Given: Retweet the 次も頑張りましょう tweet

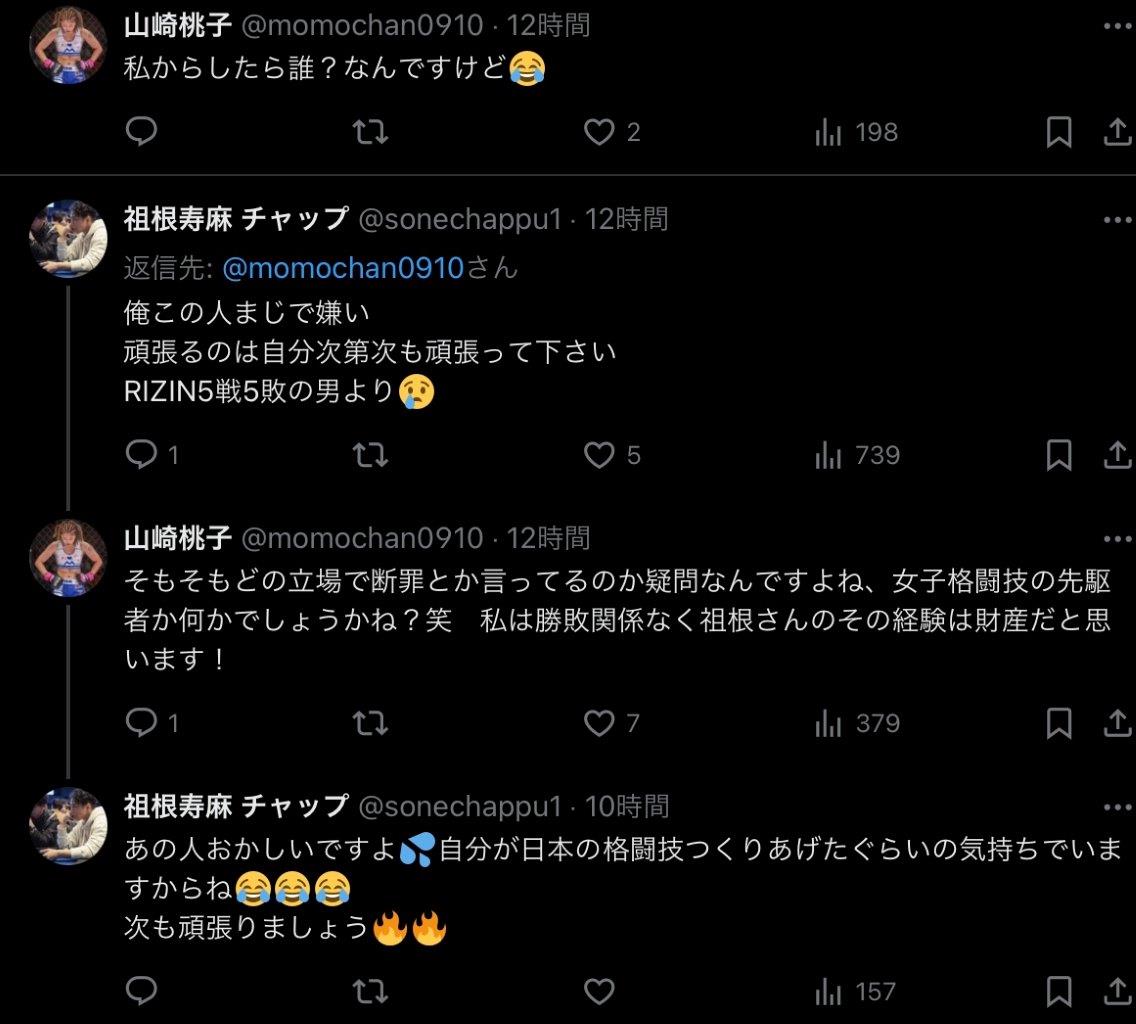Looking at the screenshot, I should coord(371,992).
